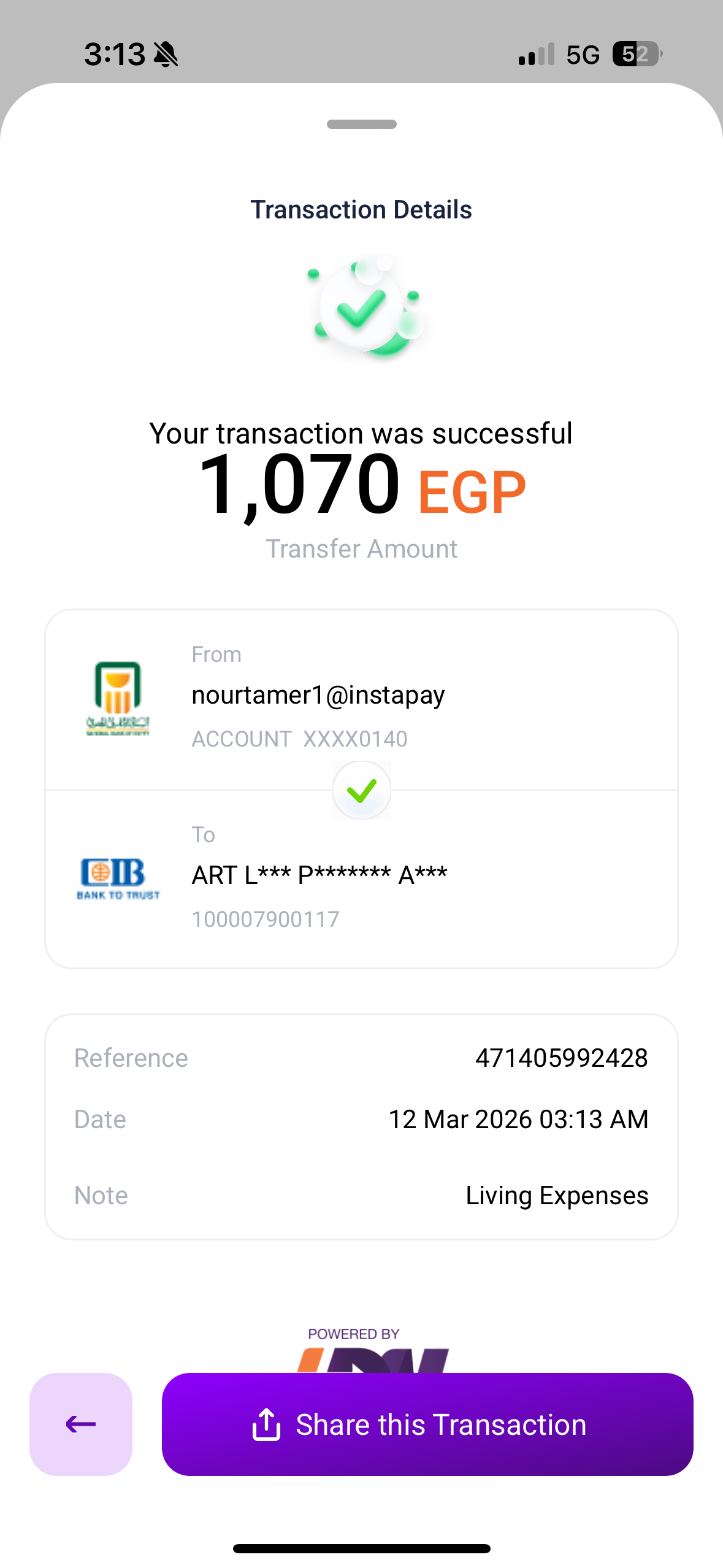
Task: Tap the back arrow button
Action: coord(81,1424)
